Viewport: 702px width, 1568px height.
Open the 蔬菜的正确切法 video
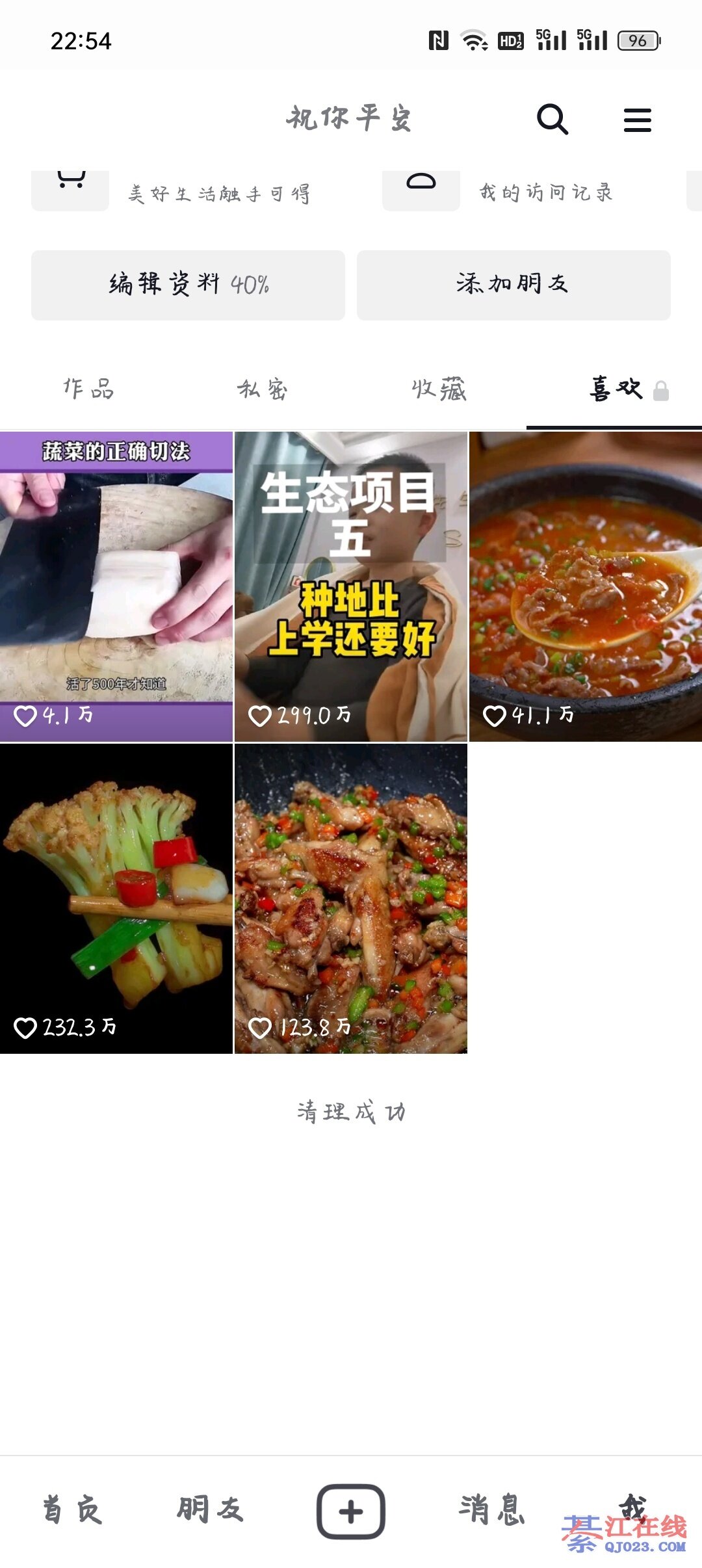116,586
